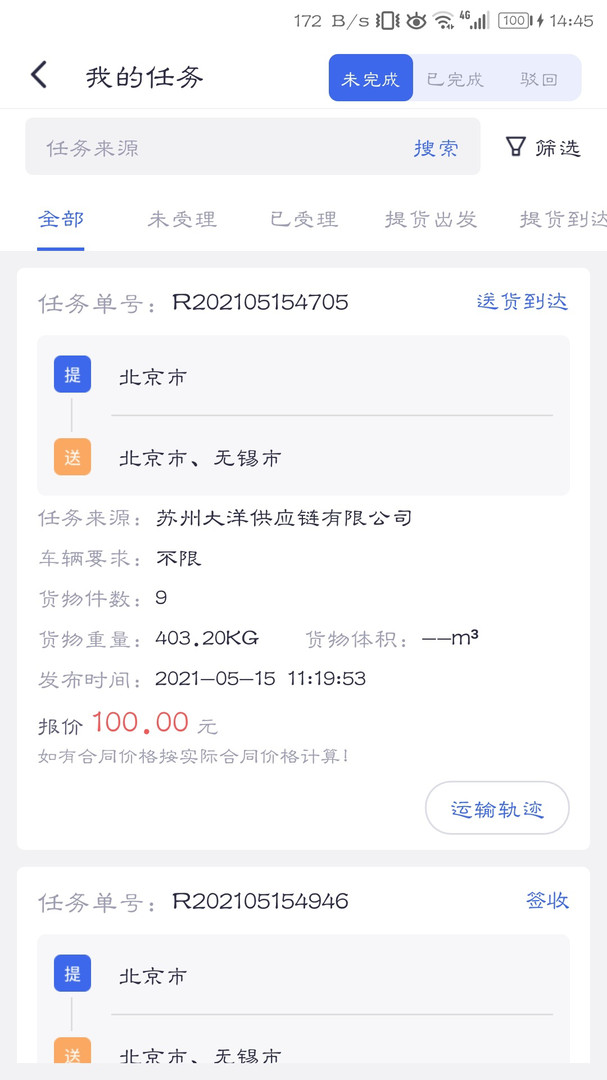Image resolution: width=607 pixels, height=1080 pixels.
Task: Go back from 我的任务 screen
Action: [39, 75]
